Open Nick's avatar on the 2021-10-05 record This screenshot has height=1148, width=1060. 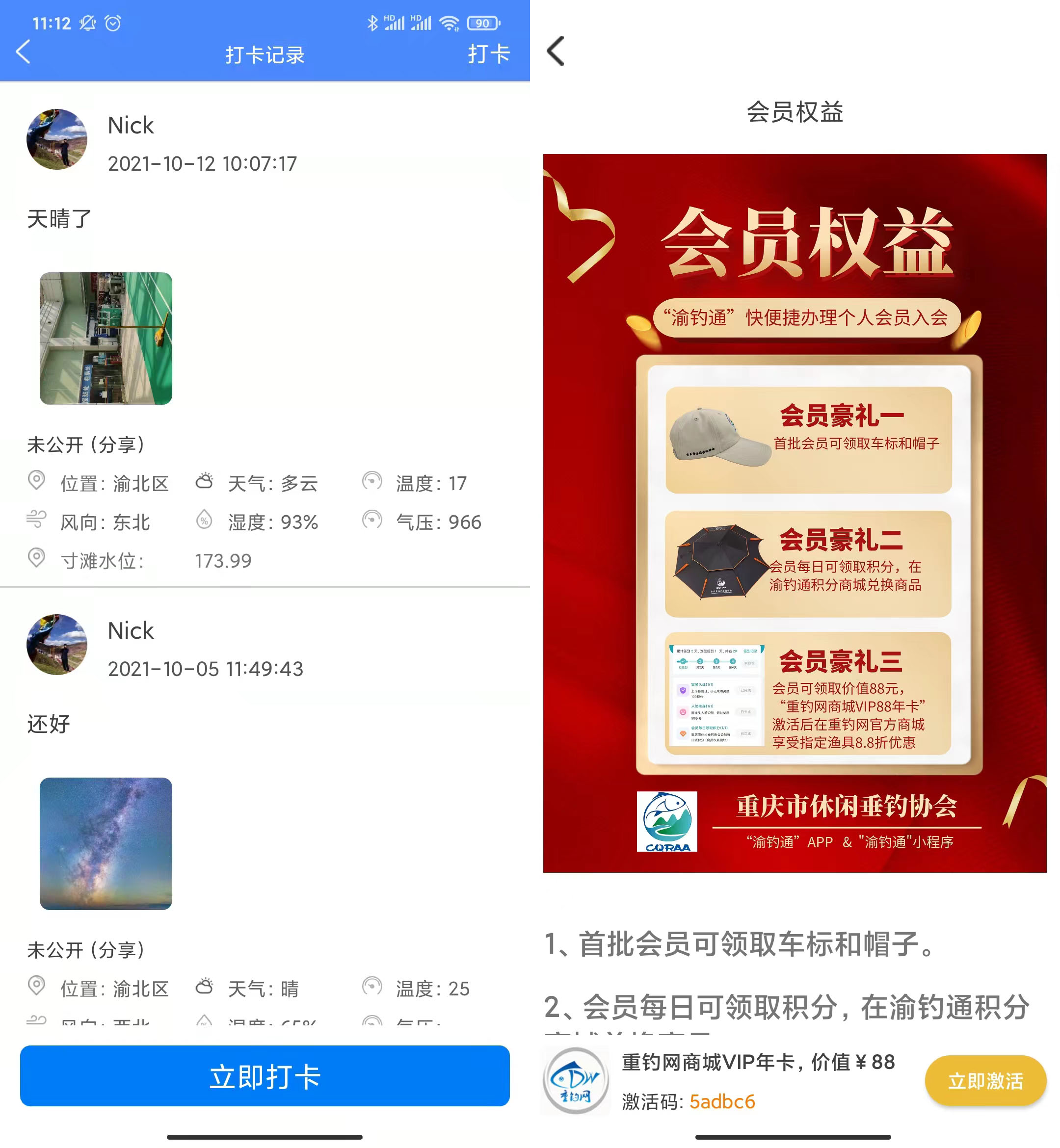tap(57, 645)
